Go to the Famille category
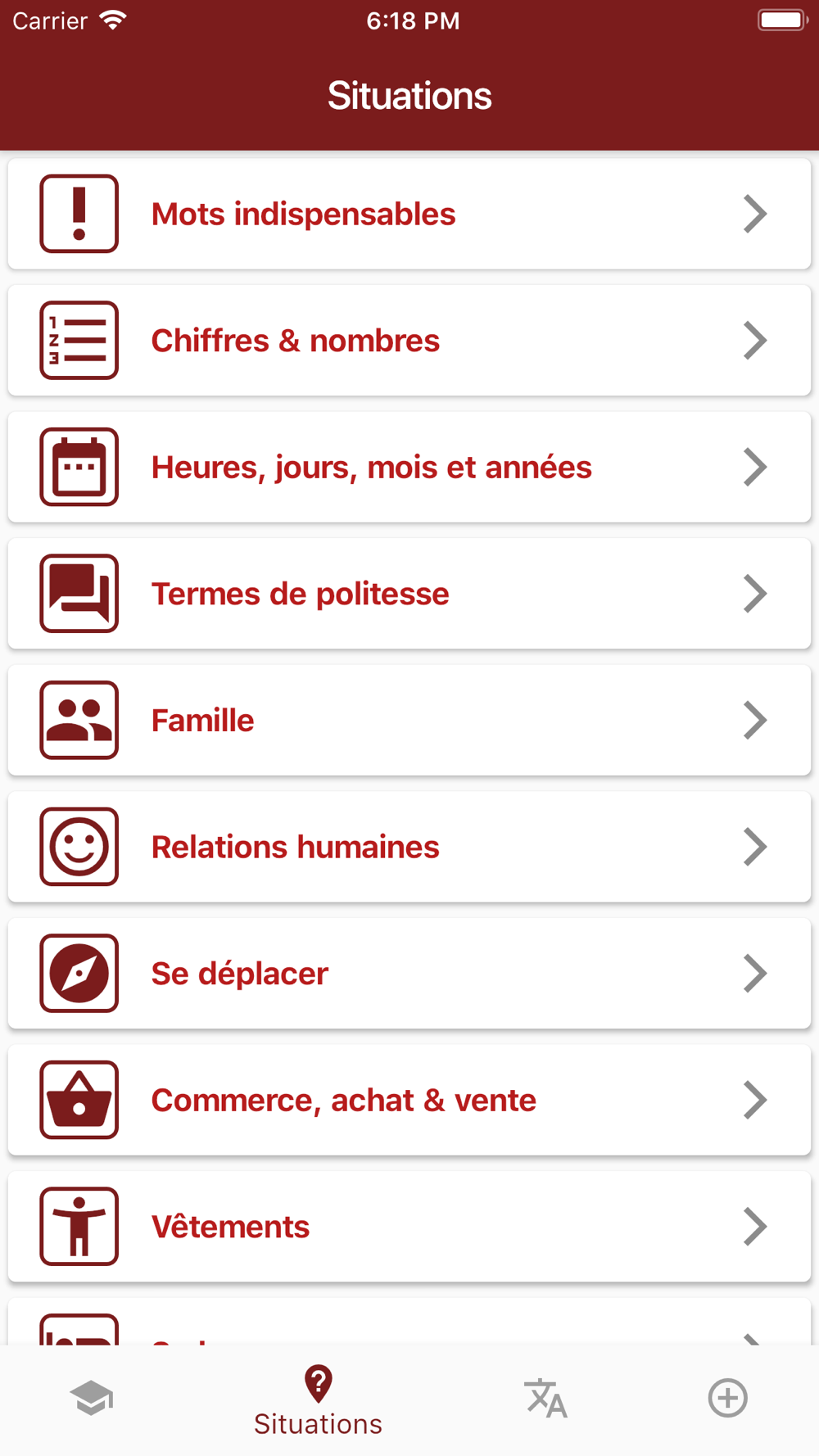 (409, 720)
